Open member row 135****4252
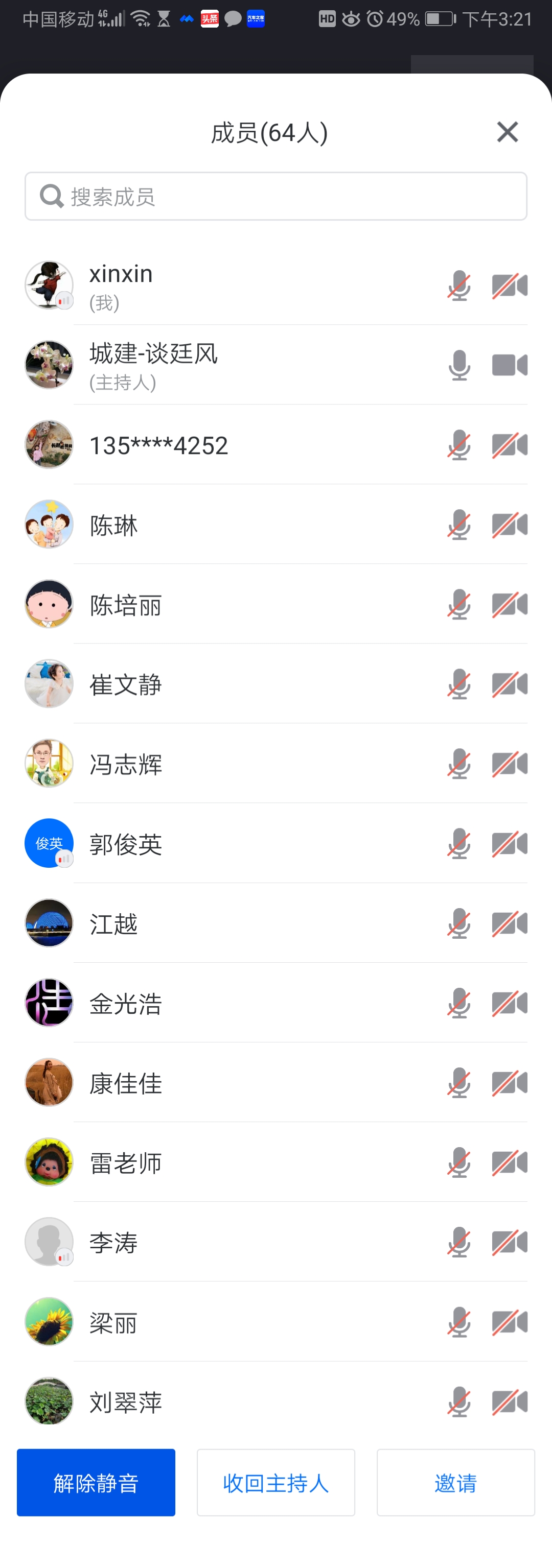 tap(158, 445)
